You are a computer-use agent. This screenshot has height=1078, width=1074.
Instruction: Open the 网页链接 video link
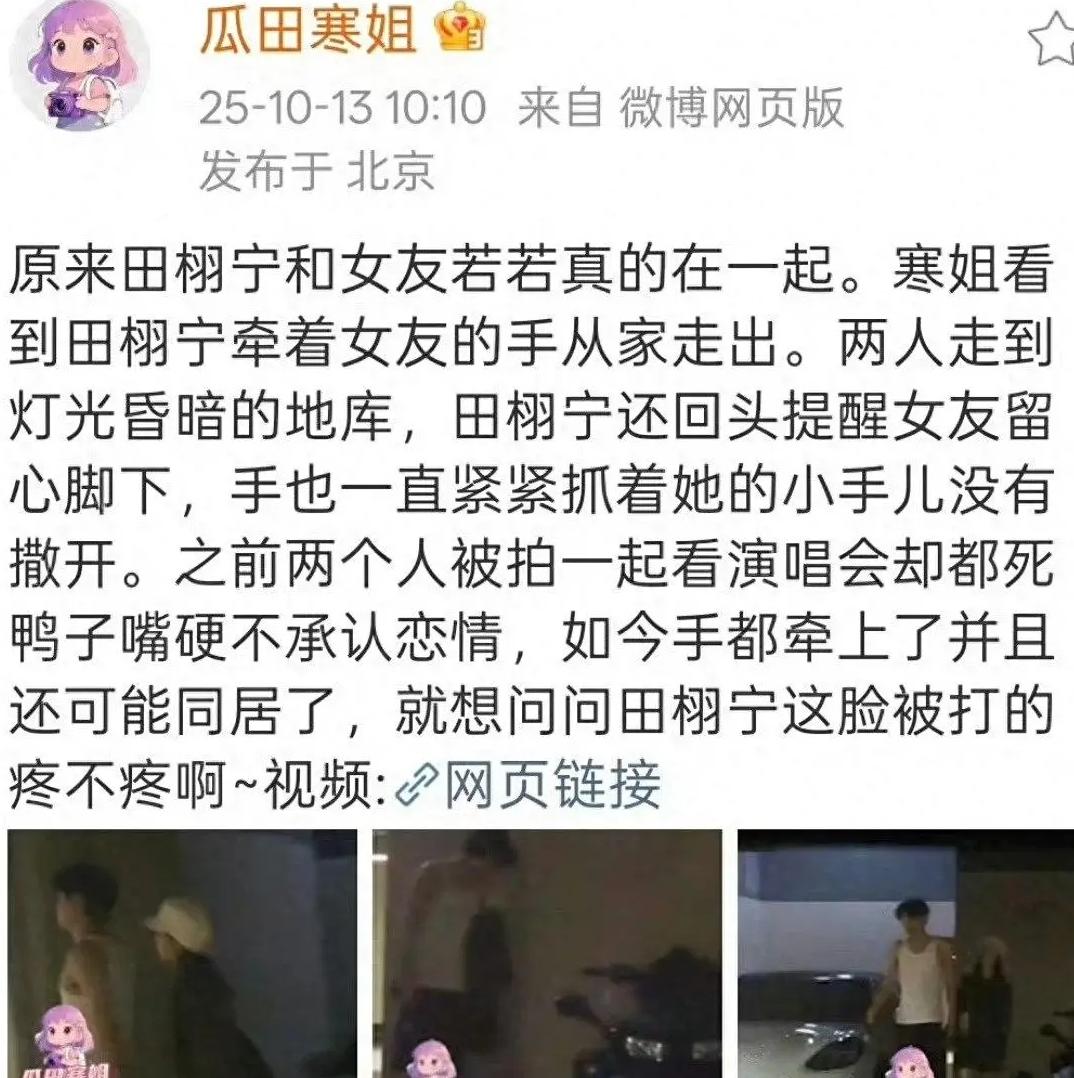click(530, 783)
